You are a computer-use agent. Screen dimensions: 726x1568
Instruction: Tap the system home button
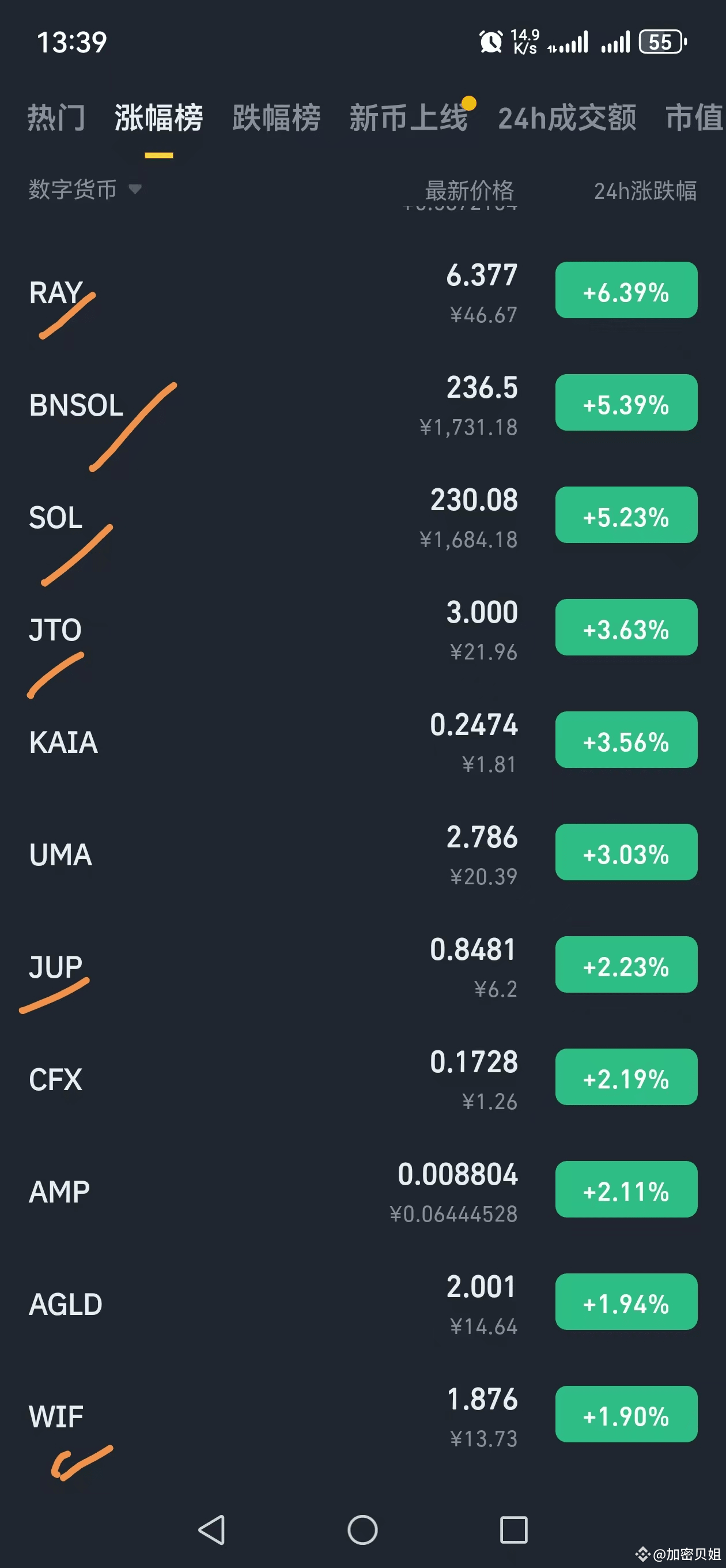[362, 1529]
